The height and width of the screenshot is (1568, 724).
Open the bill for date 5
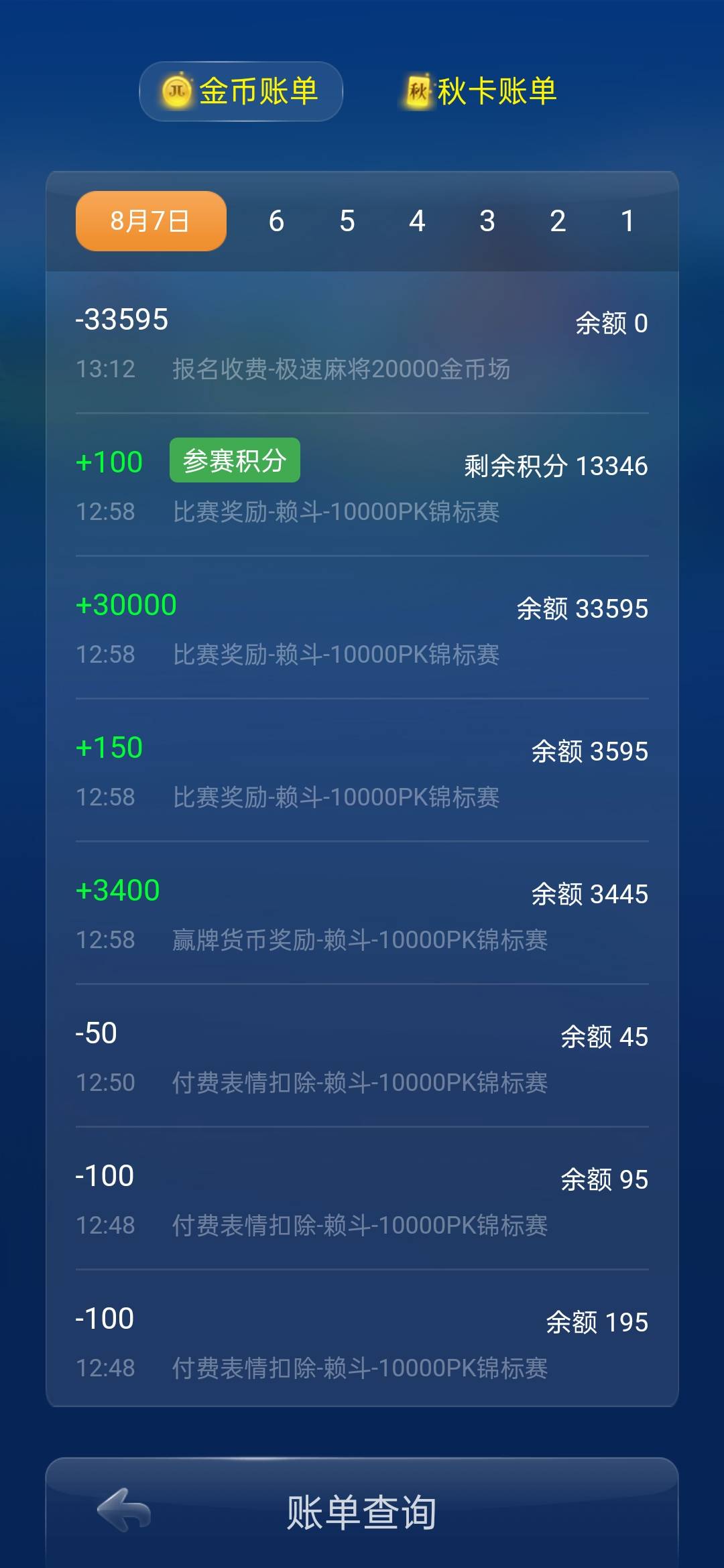tap(347, 221)
